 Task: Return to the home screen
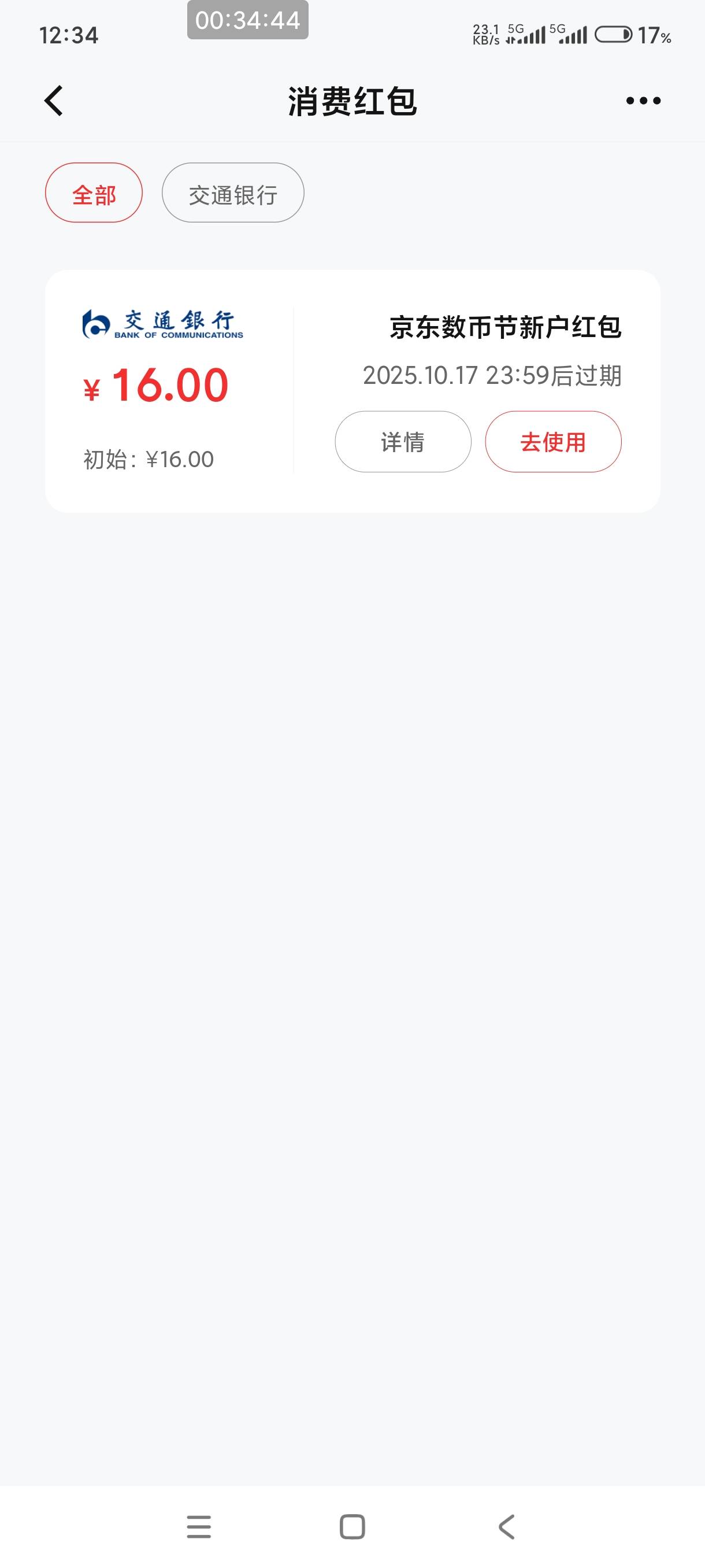[x=352, y=1526]
